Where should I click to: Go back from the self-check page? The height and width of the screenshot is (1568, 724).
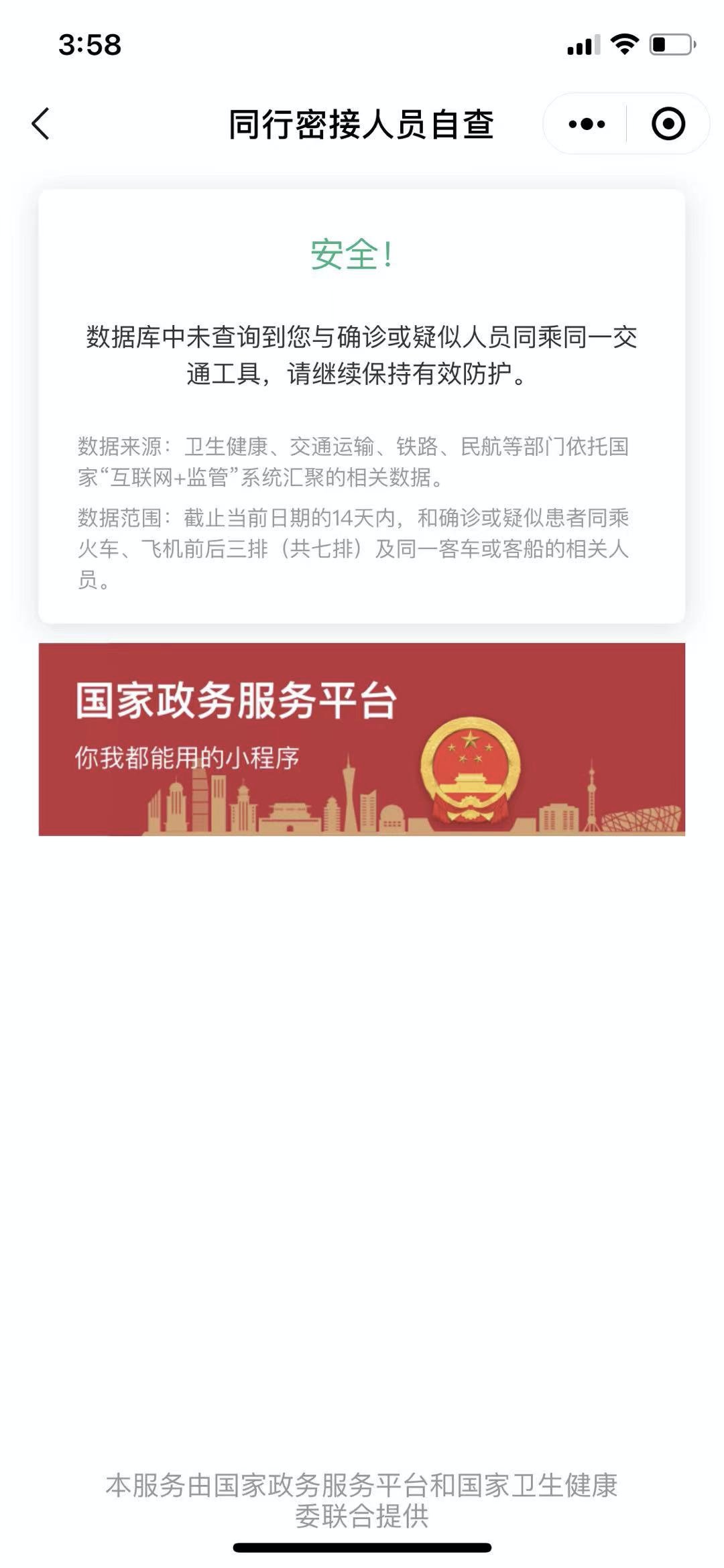click(41, 124)
